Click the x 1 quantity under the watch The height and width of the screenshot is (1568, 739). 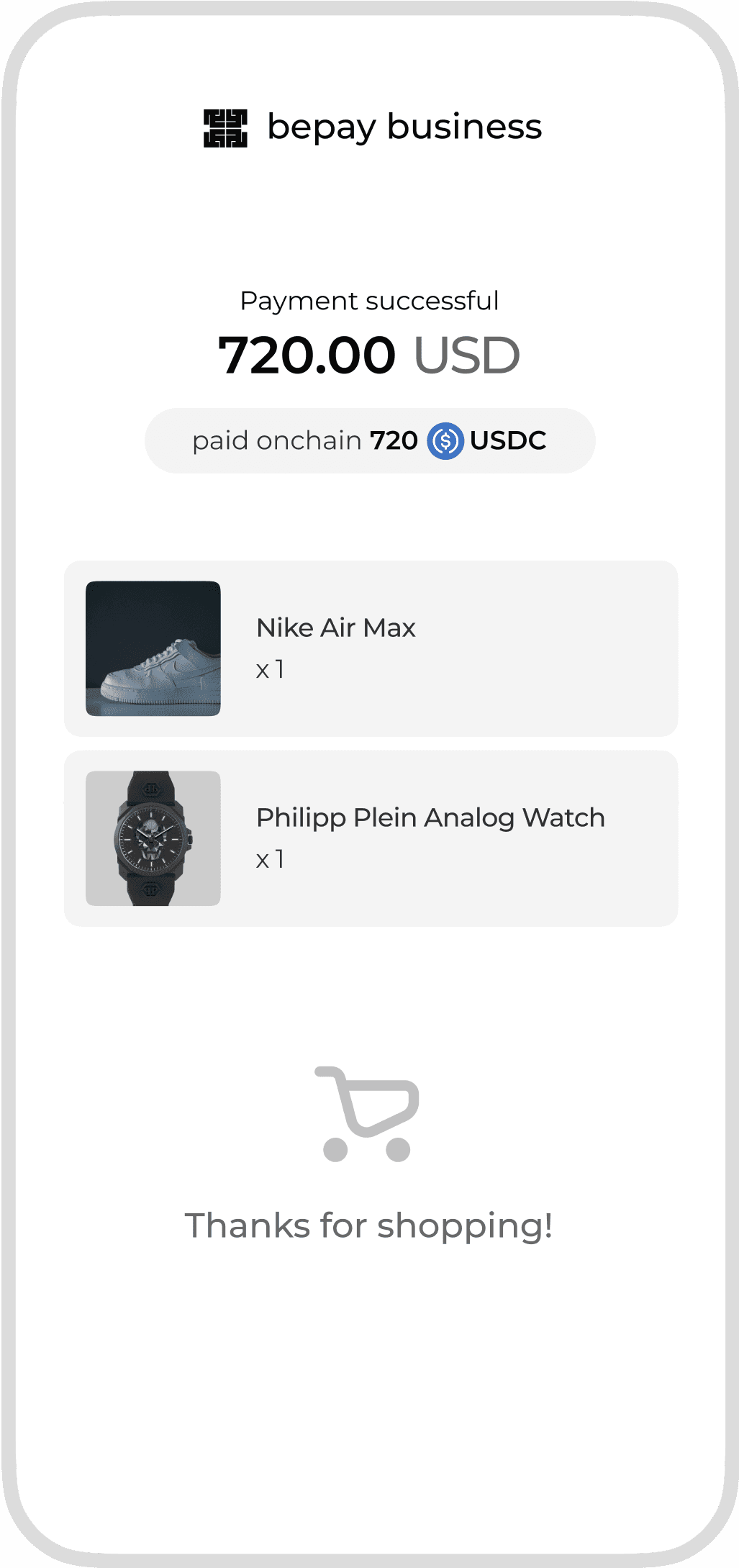[x=270, y=858]
